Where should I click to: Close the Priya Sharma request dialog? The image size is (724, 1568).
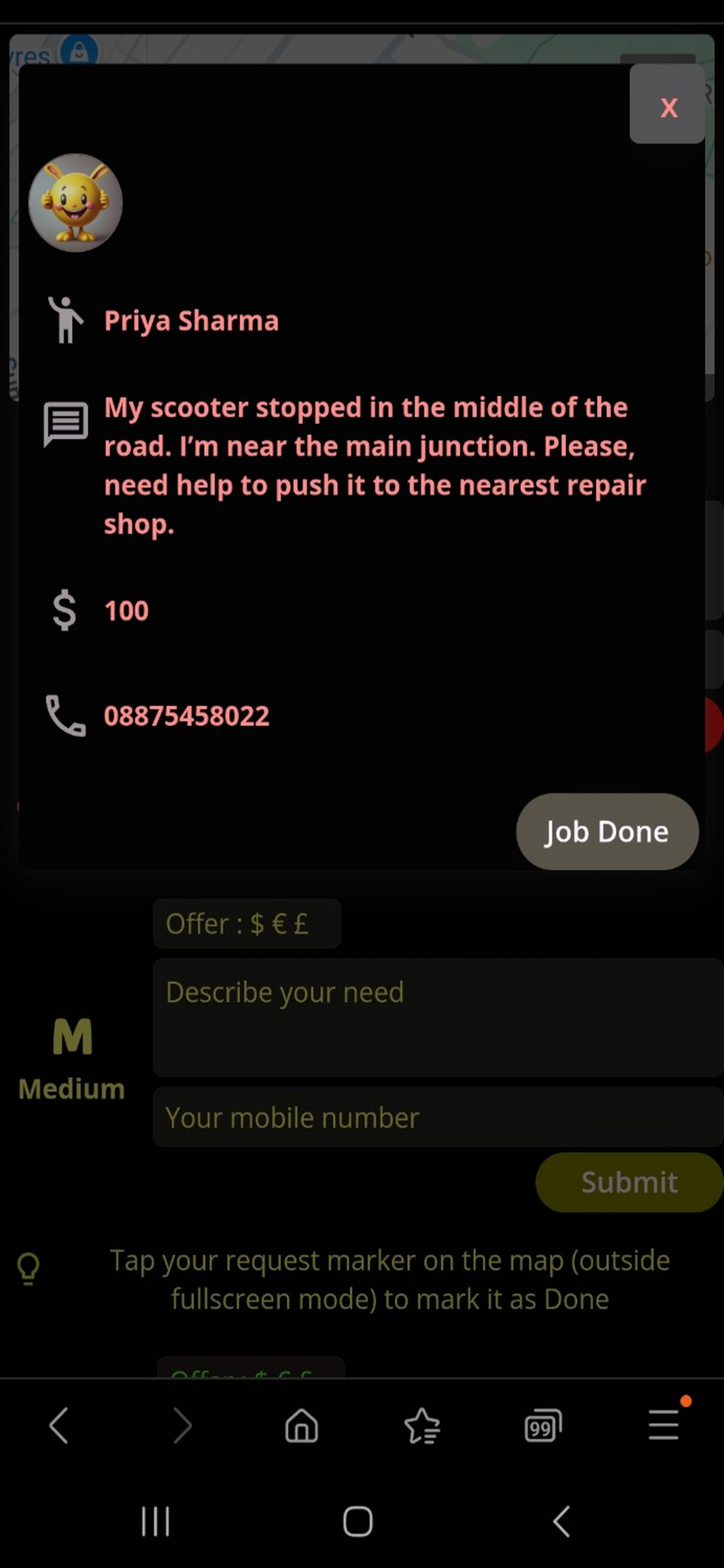[x=667, y=107]
